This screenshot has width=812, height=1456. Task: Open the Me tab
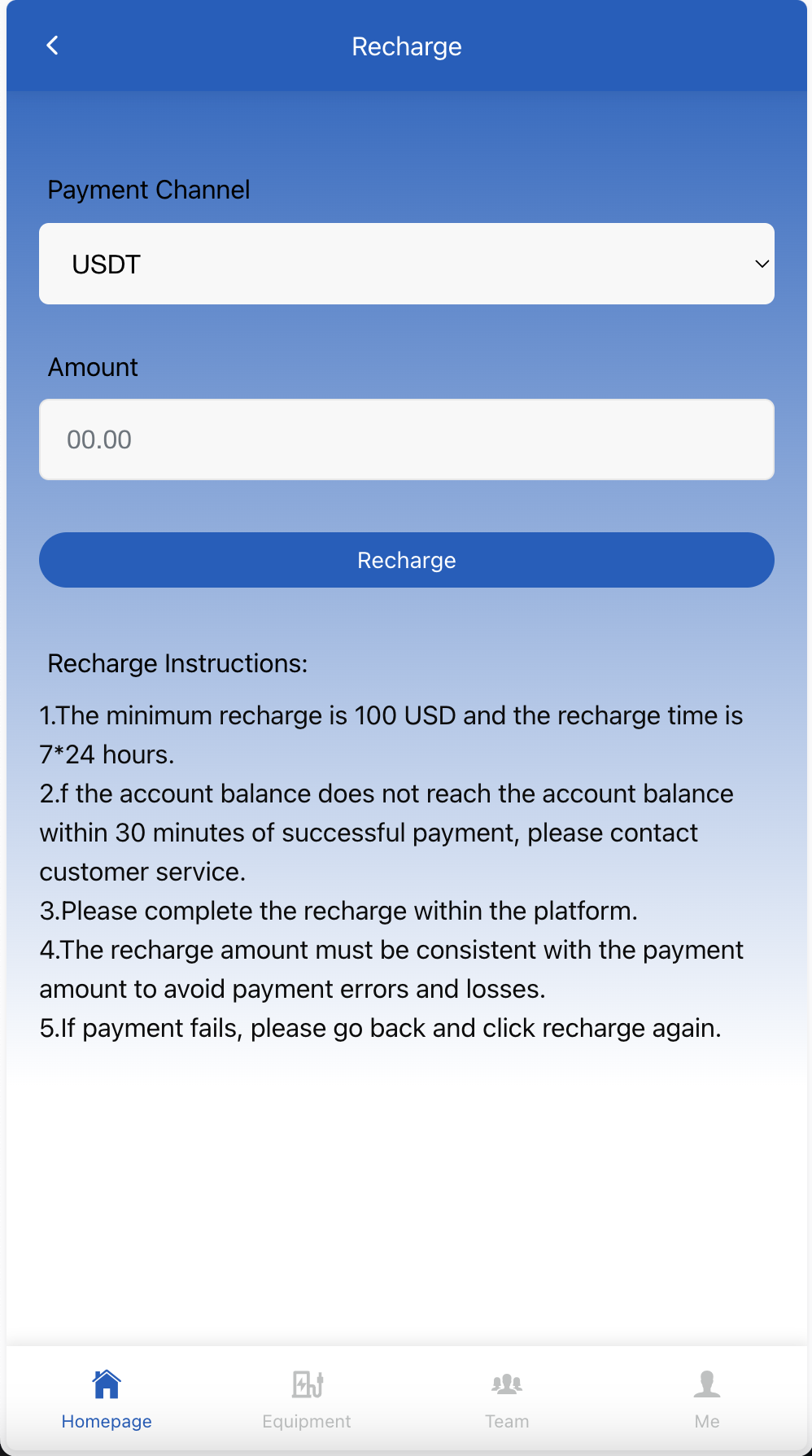(707, 1400)
